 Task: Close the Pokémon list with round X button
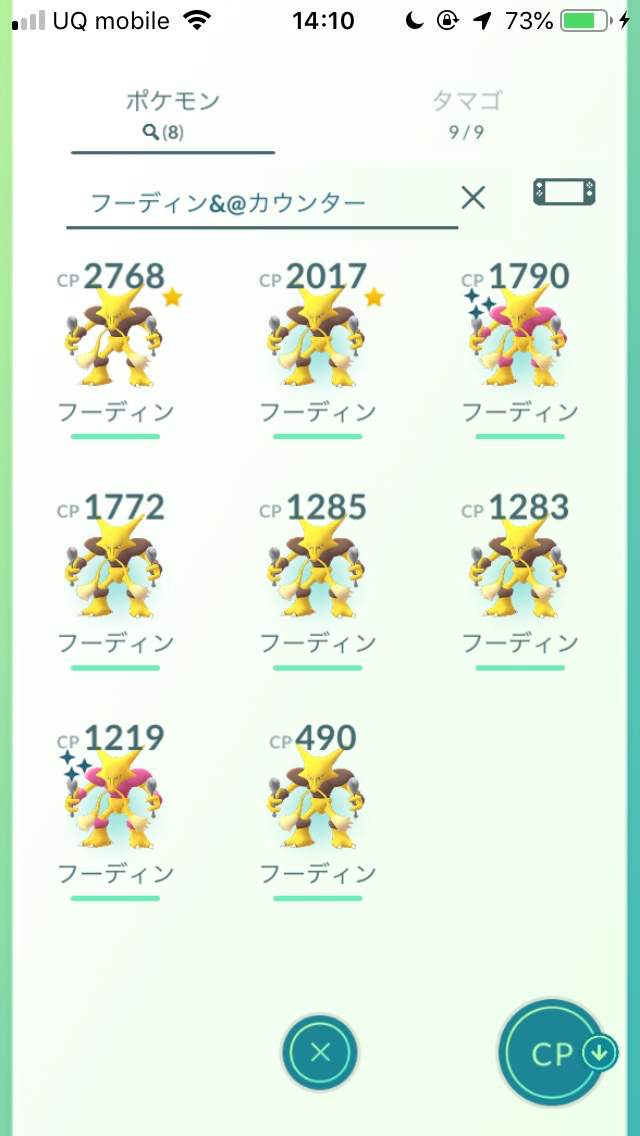click(x=320, y=1053)
